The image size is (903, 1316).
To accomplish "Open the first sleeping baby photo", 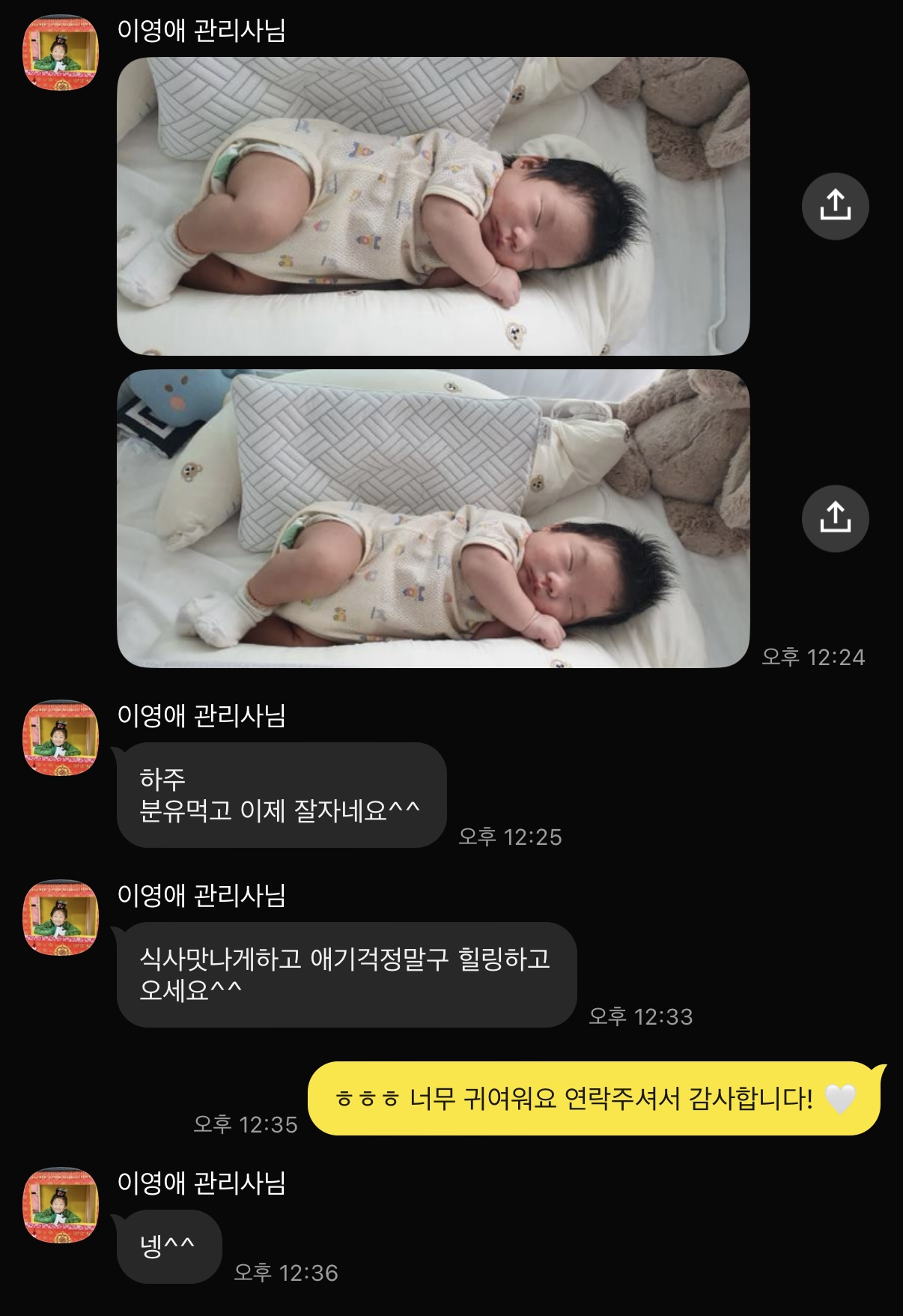I will [433, 206].
